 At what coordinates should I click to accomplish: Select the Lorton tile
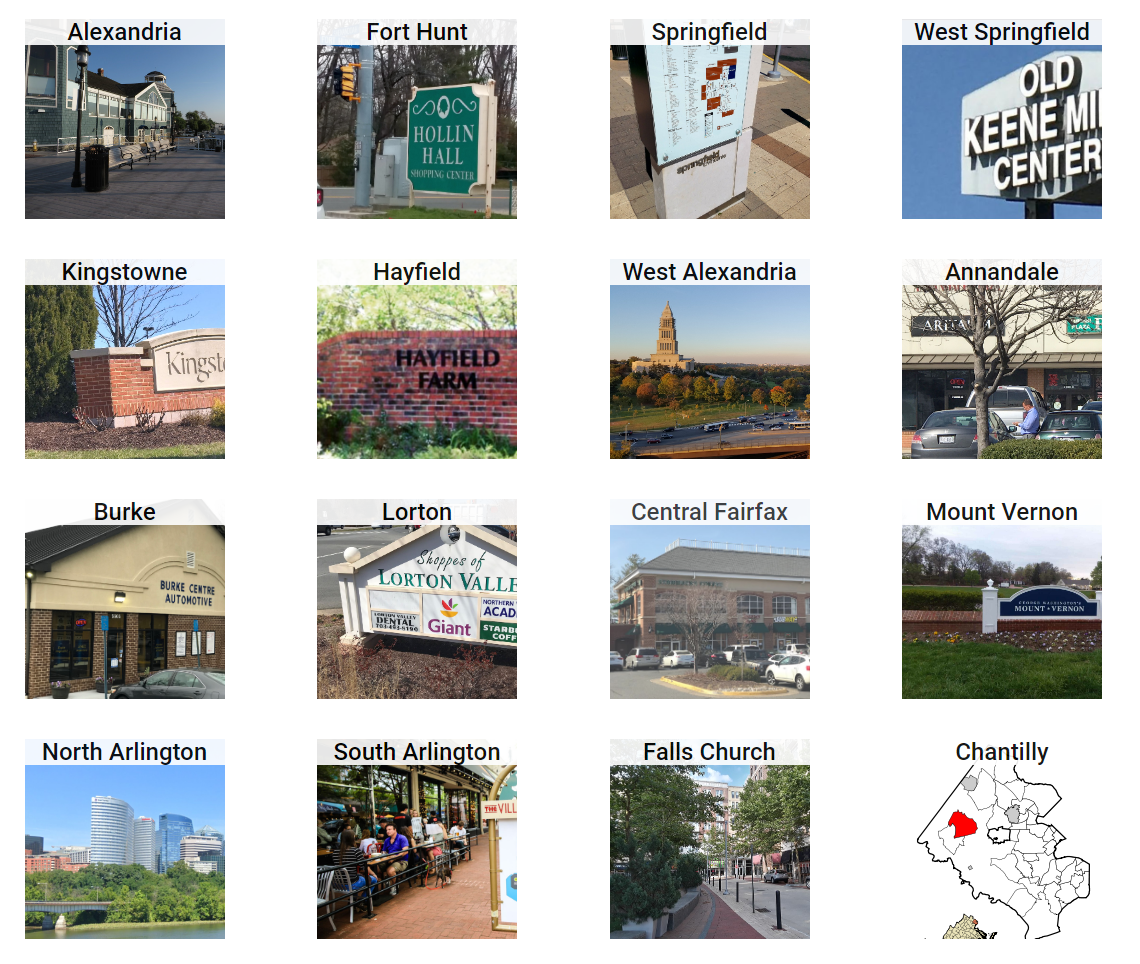point(417,600)
